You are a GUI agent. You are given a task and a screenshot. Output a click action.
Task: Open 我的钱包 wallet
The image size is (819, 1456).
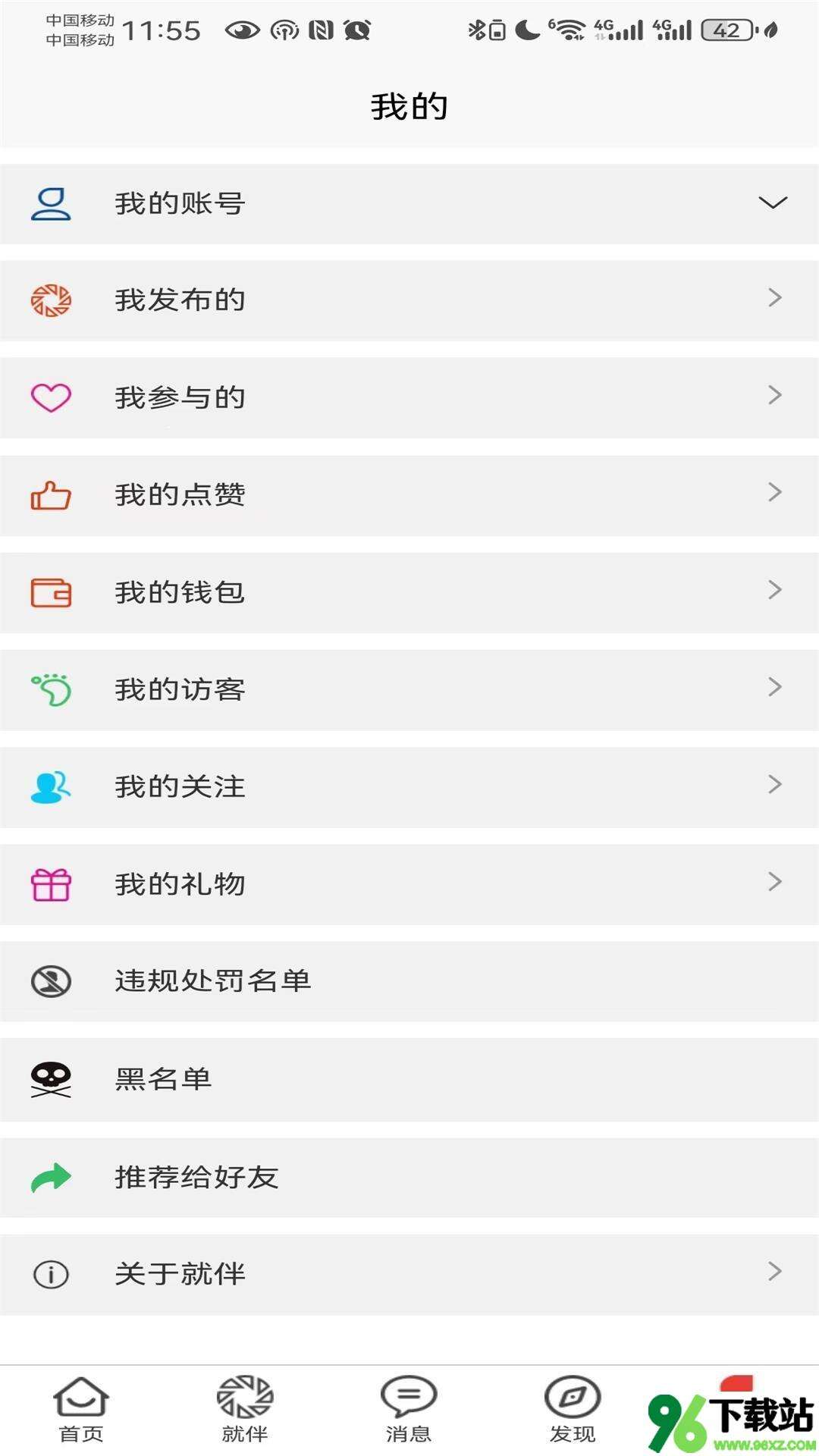click(x=409, y=592)
